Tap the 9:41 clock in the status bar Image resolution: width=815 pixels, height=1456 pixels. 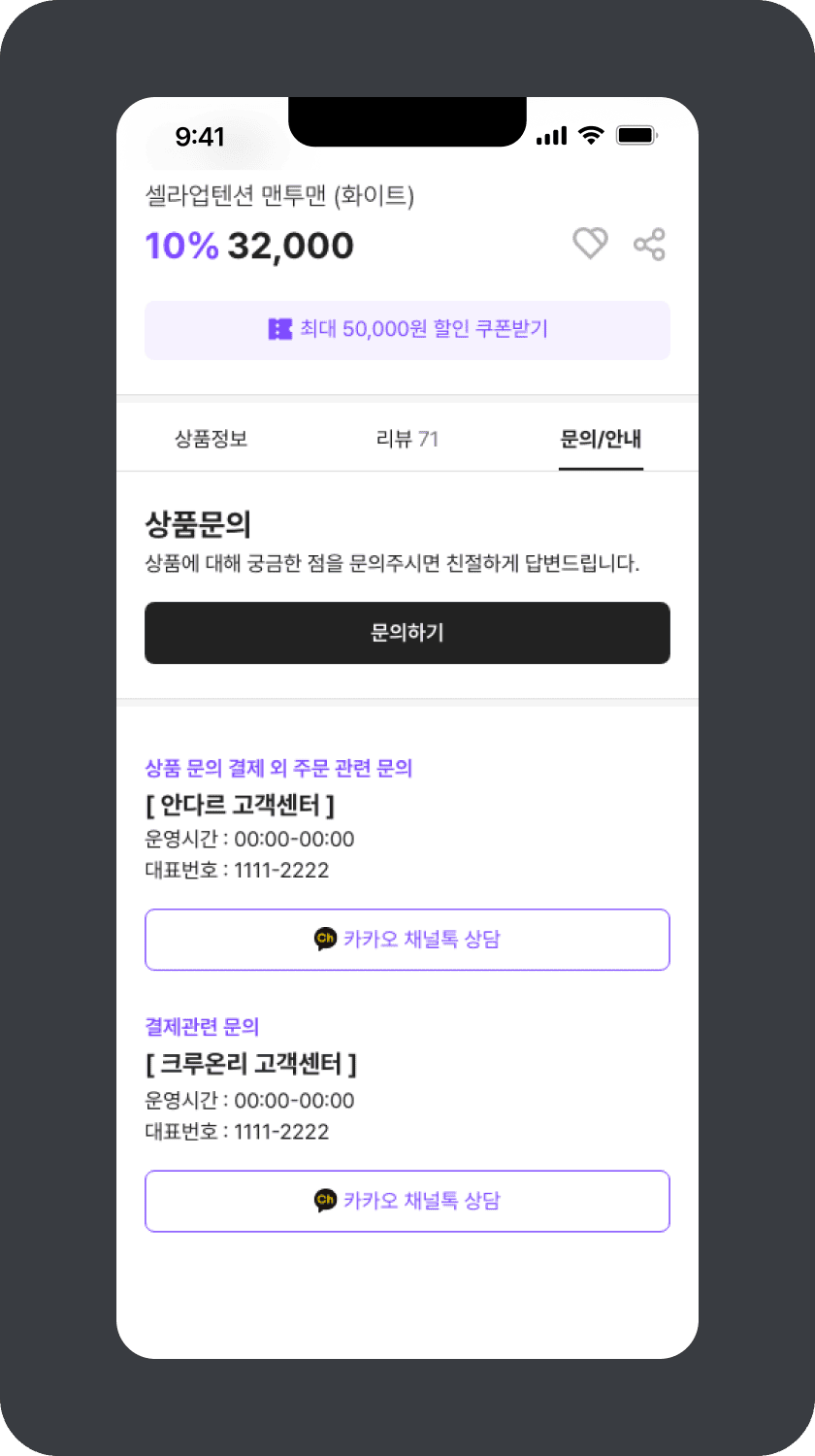(x=199, y=136)
